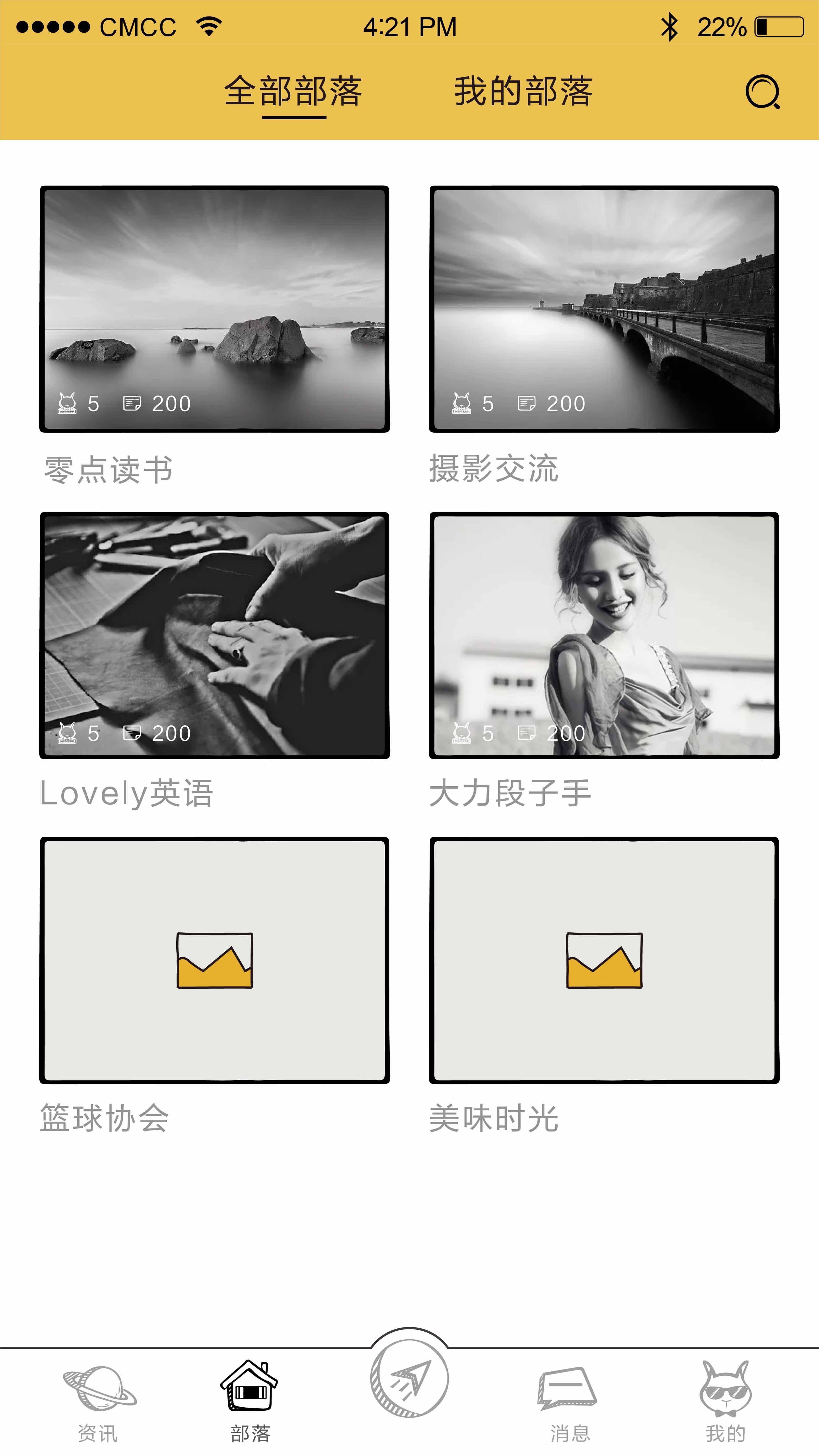Open the 大力段子手 tribe card

click(604, 635)
